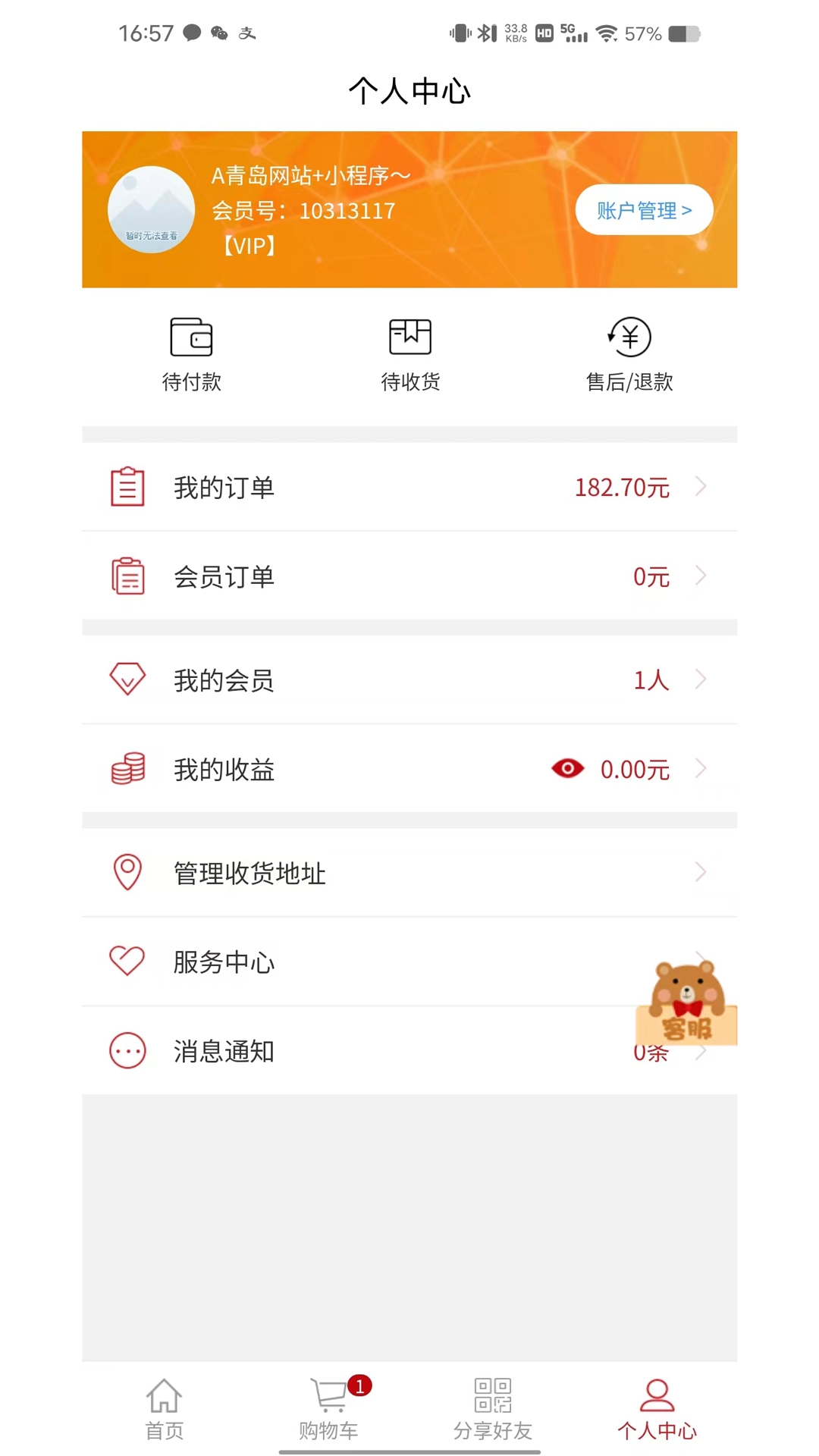Switch to the 购物车 cart tab
Screen dimensions: 819x1456
328,1409
